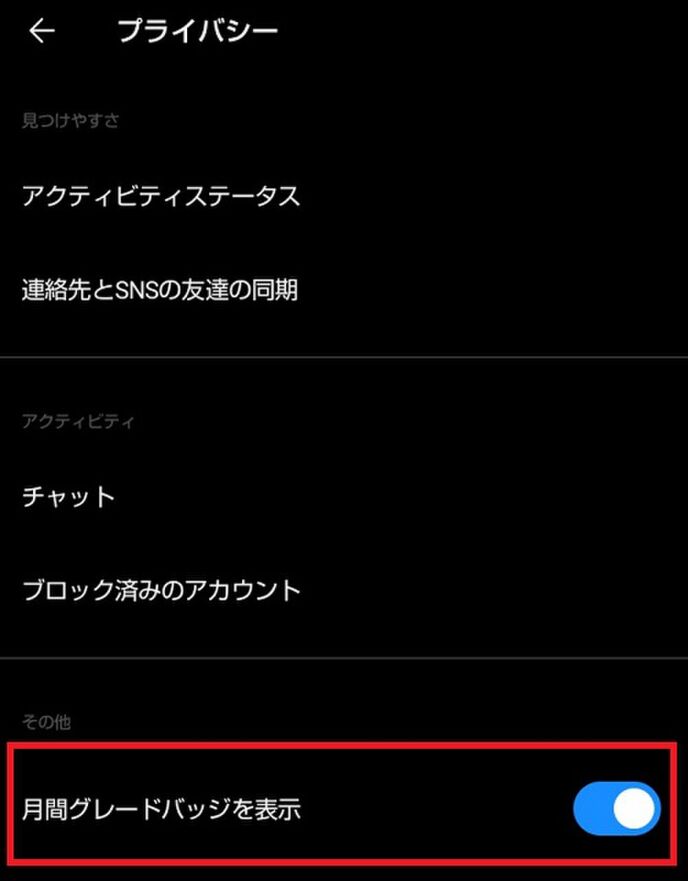Go back using the arrow icon
Viewport: 688px width, 881px height.
[x=41, y=32]
